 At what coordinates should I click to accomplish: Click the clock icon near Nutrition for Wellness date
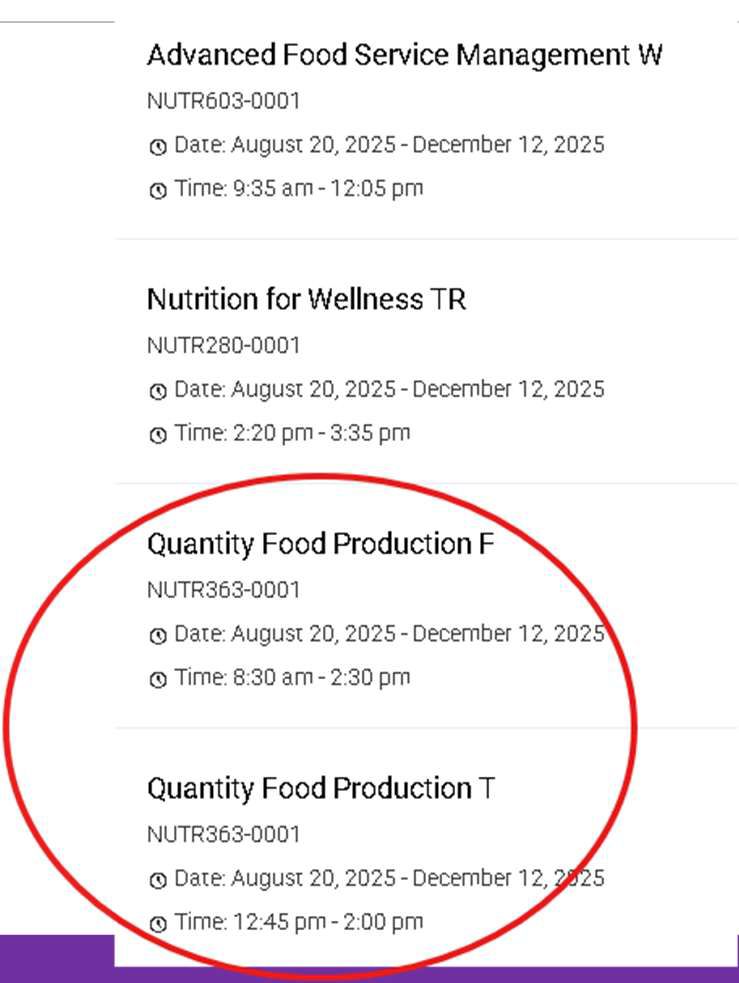(x=157, y=389)
